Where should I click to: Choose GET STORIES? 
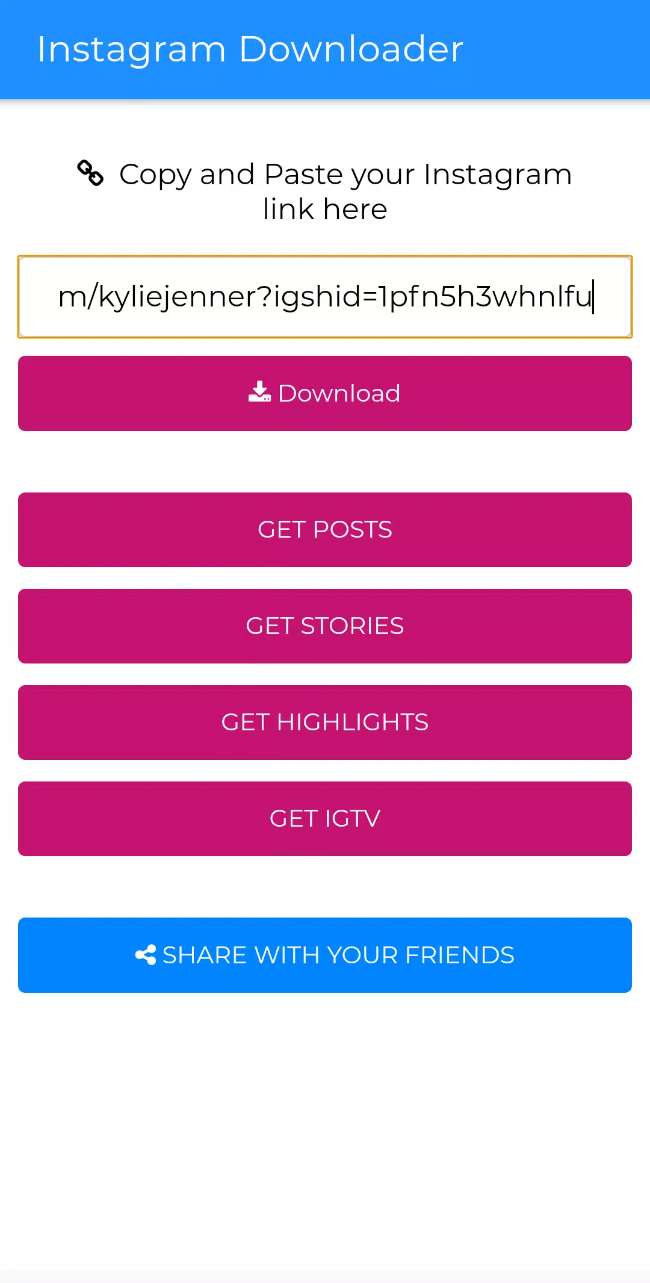coord(325,626)
